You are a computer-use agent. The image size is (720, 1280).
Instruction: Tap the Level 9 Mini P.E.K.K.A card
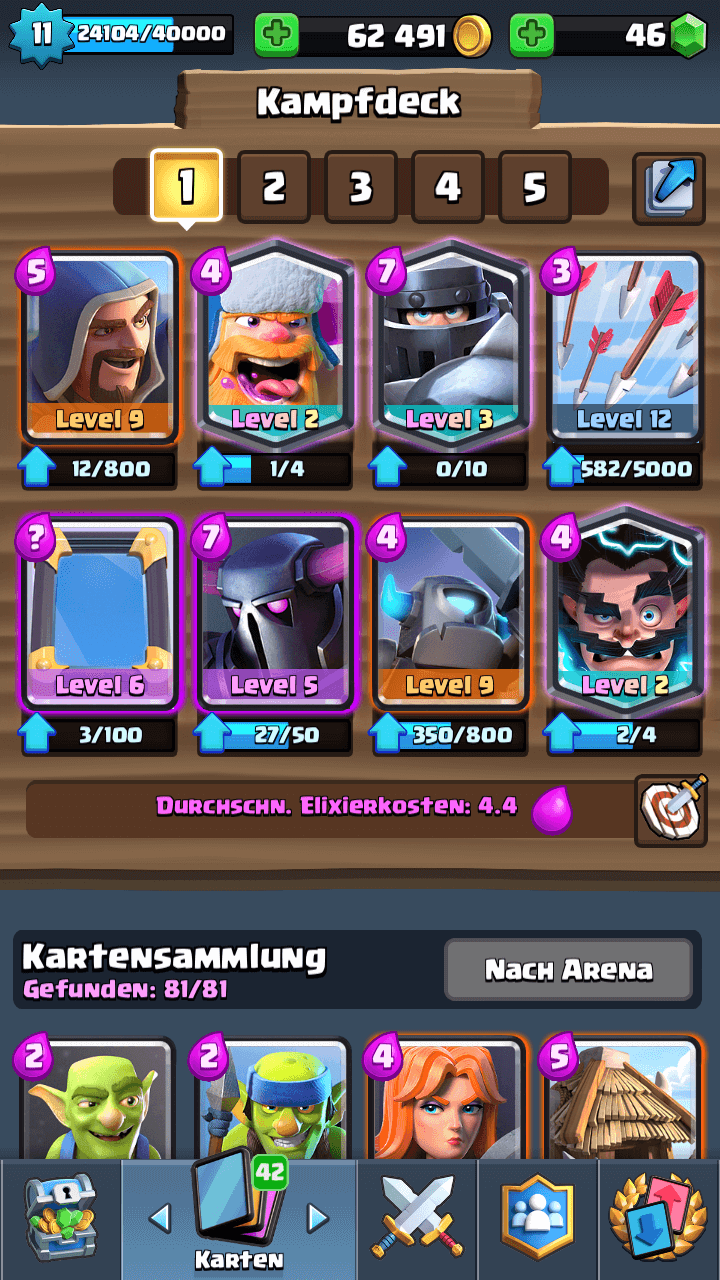click(449, 612)
